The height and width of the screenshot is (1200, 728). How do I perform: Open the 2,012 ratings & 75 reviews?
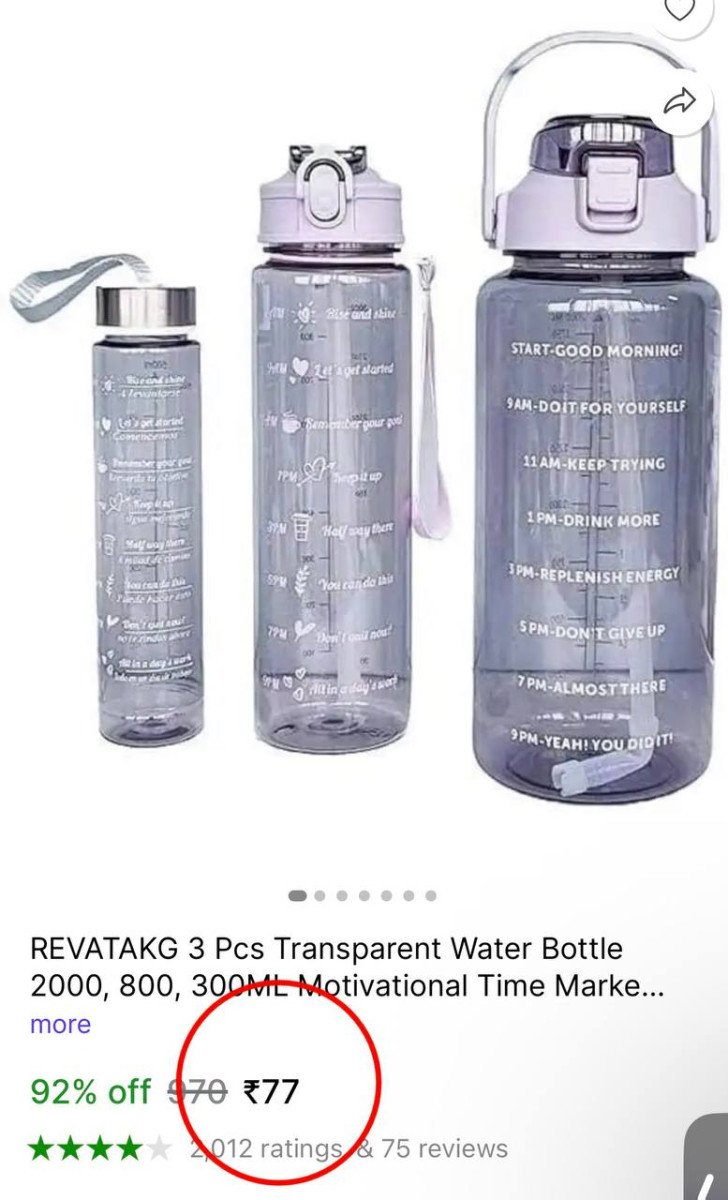coord(348,1149)
